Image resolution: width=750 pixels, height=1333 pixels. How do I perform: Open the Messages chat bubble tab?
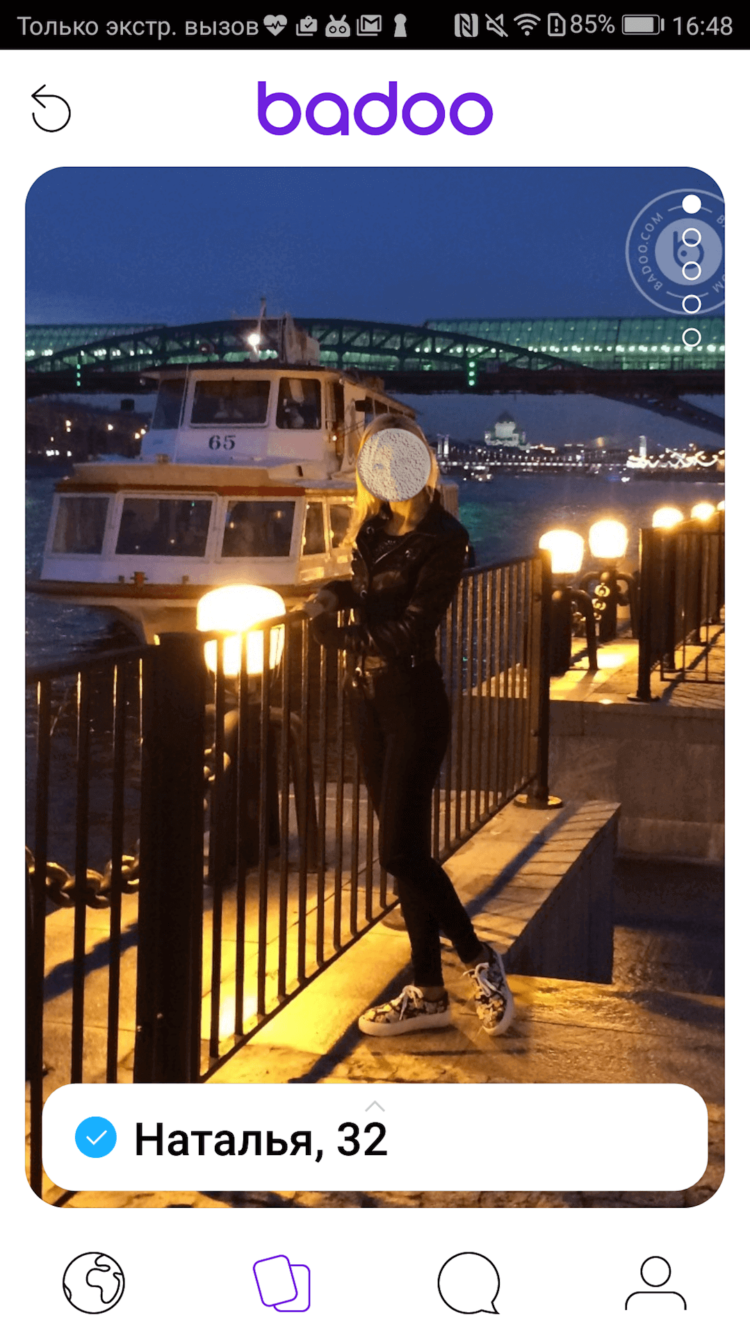pyautogui.click(x=468, y=1283)
